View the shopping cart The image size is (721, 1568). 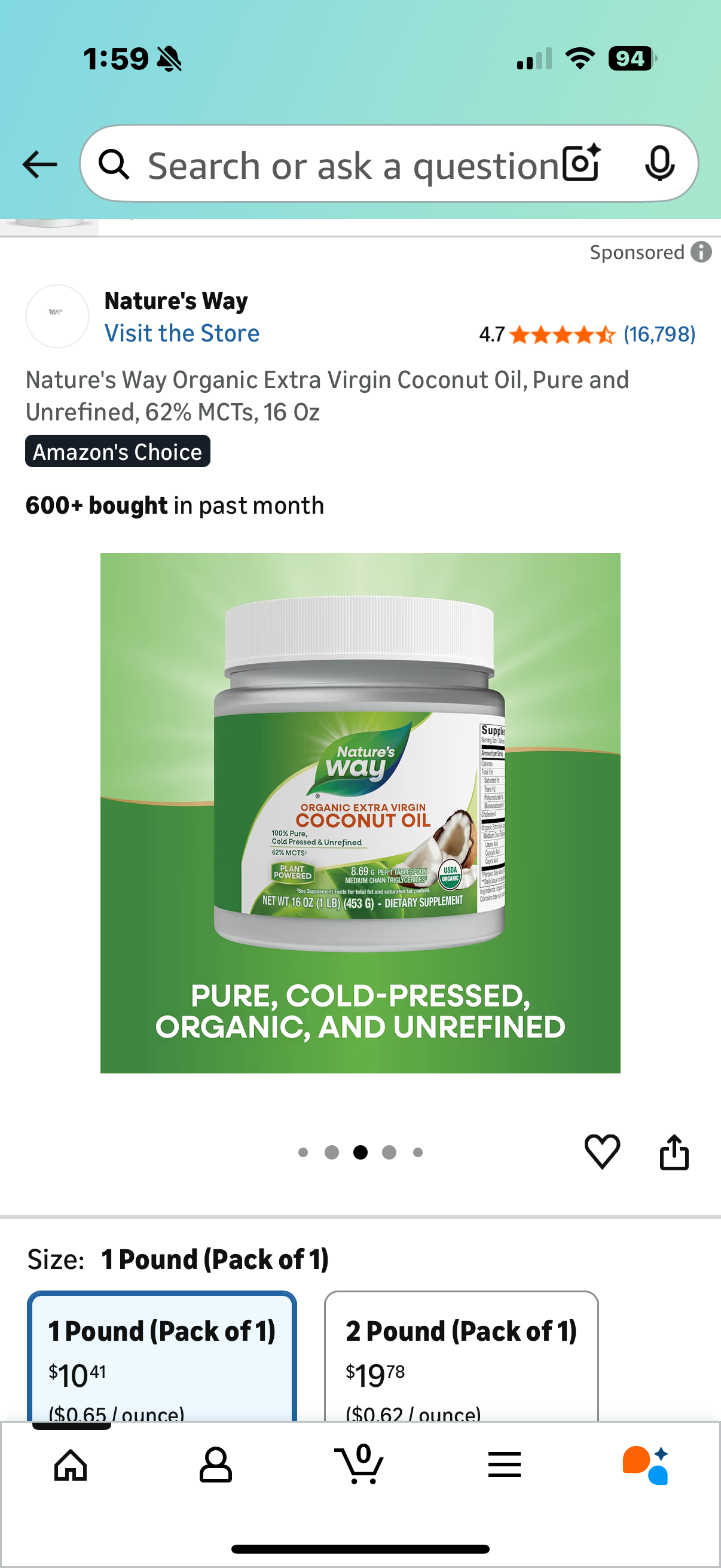coord(359,1465)
